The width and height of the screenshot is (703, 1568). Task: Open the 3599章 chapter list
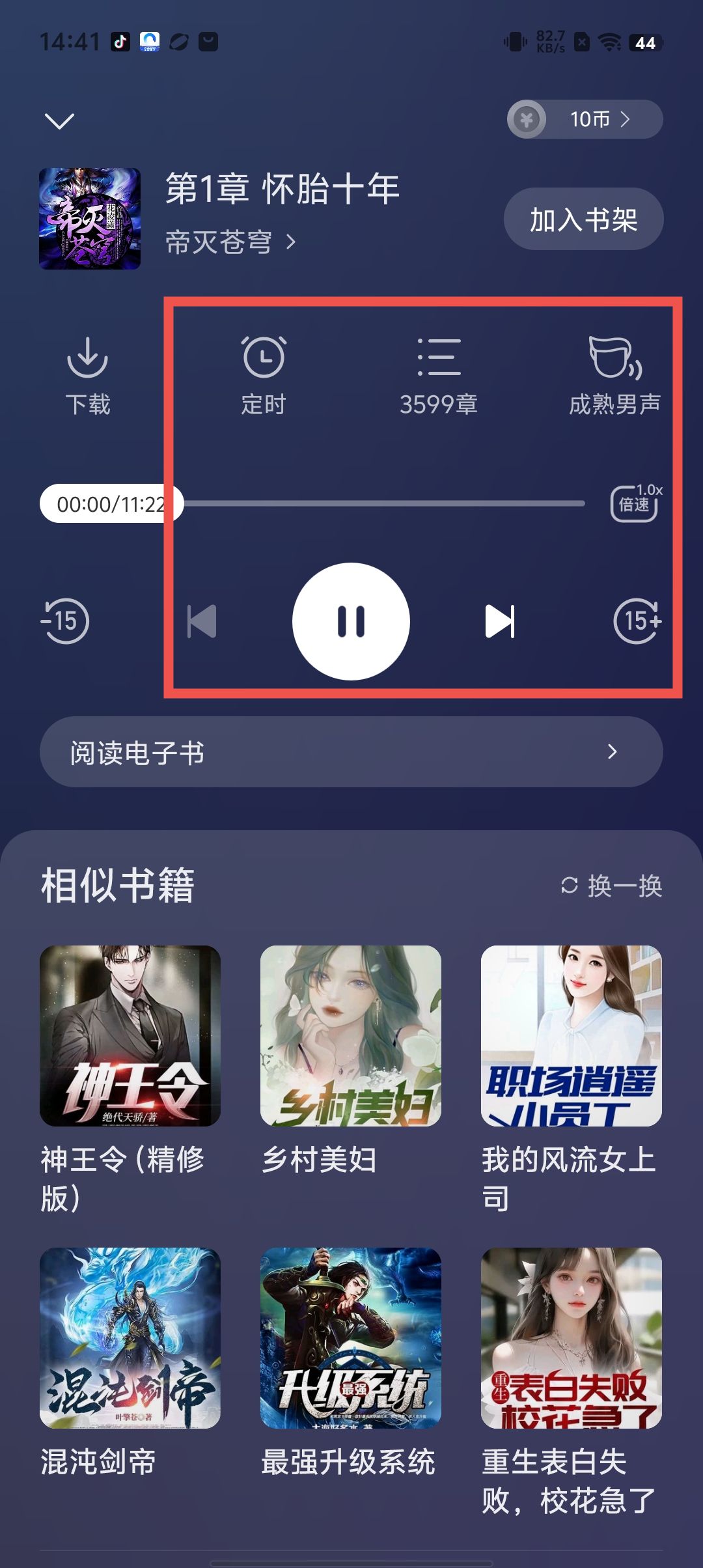[x=439, y=374]
